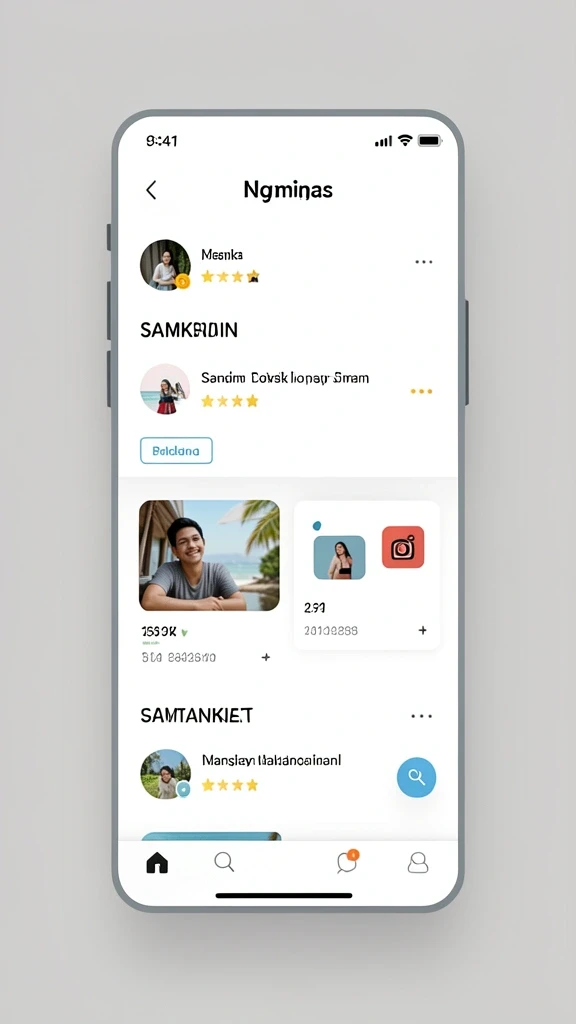Open the small woman photo thumbnail
The height and width of the screenshot is (1024, 576).
pyautogui.click(x=340, y=558)
